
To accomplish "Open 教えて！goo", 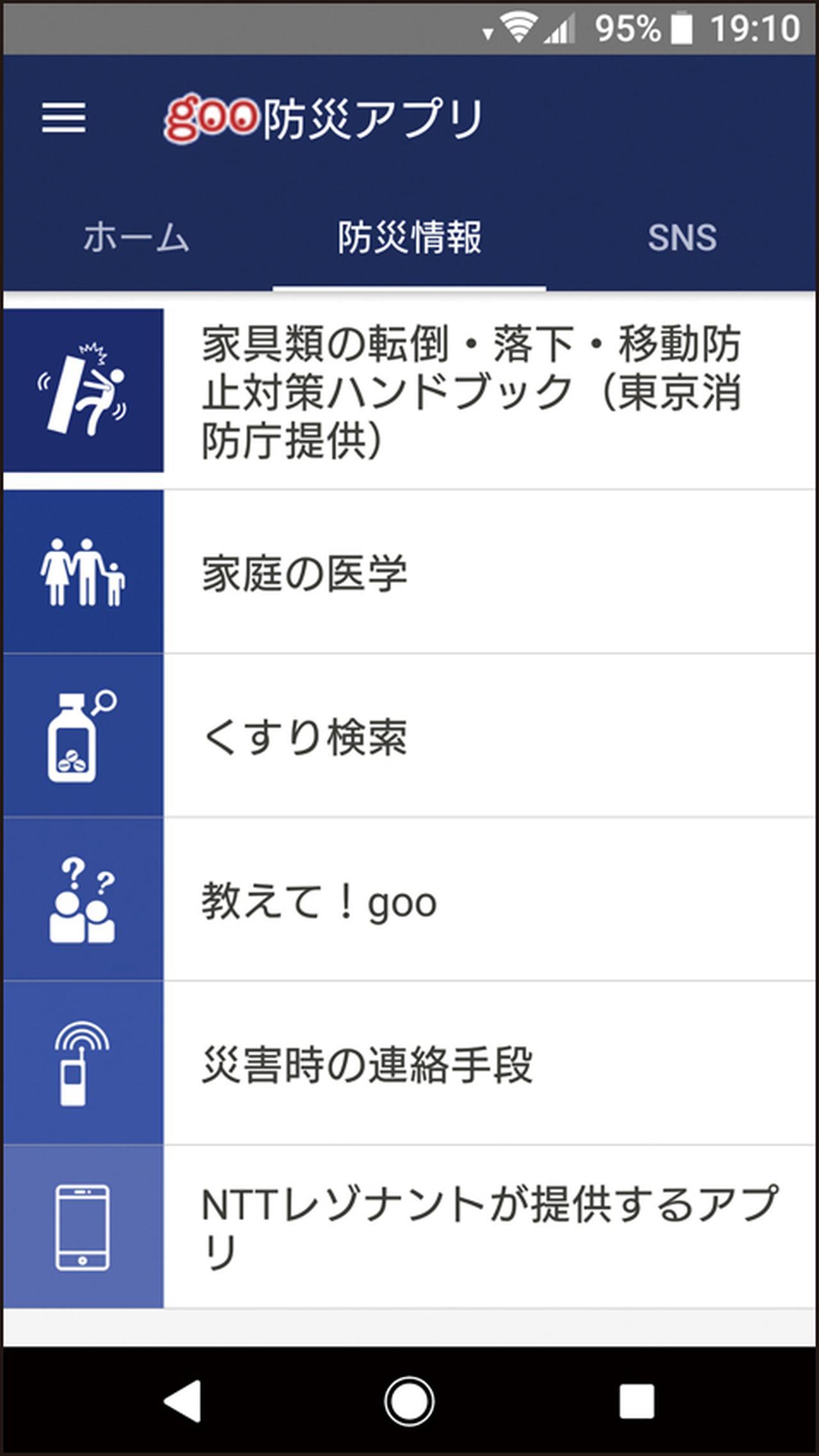I will coord(409,899).
